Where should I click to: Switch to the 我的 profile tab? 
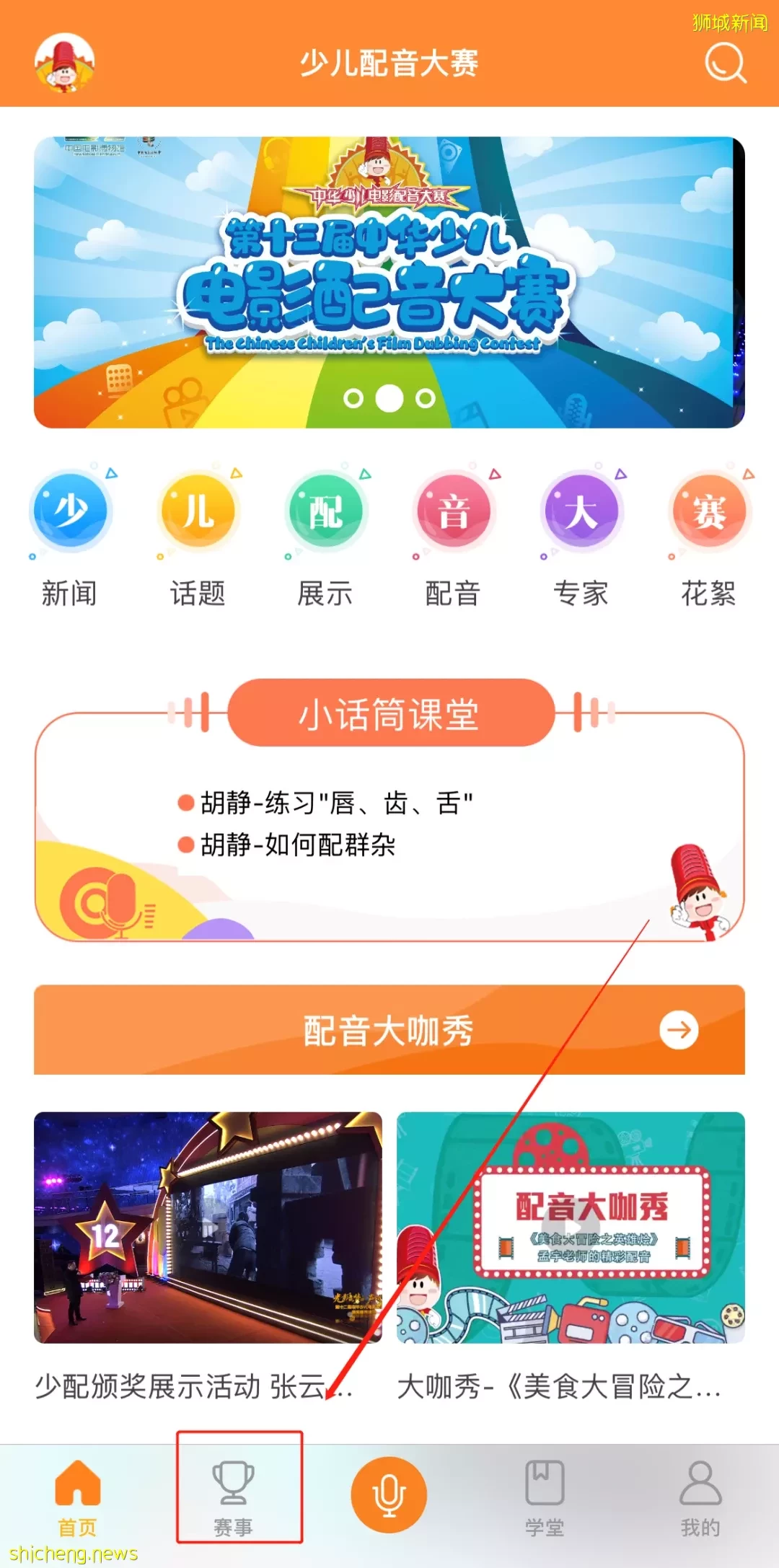[x=700, y=1497]
